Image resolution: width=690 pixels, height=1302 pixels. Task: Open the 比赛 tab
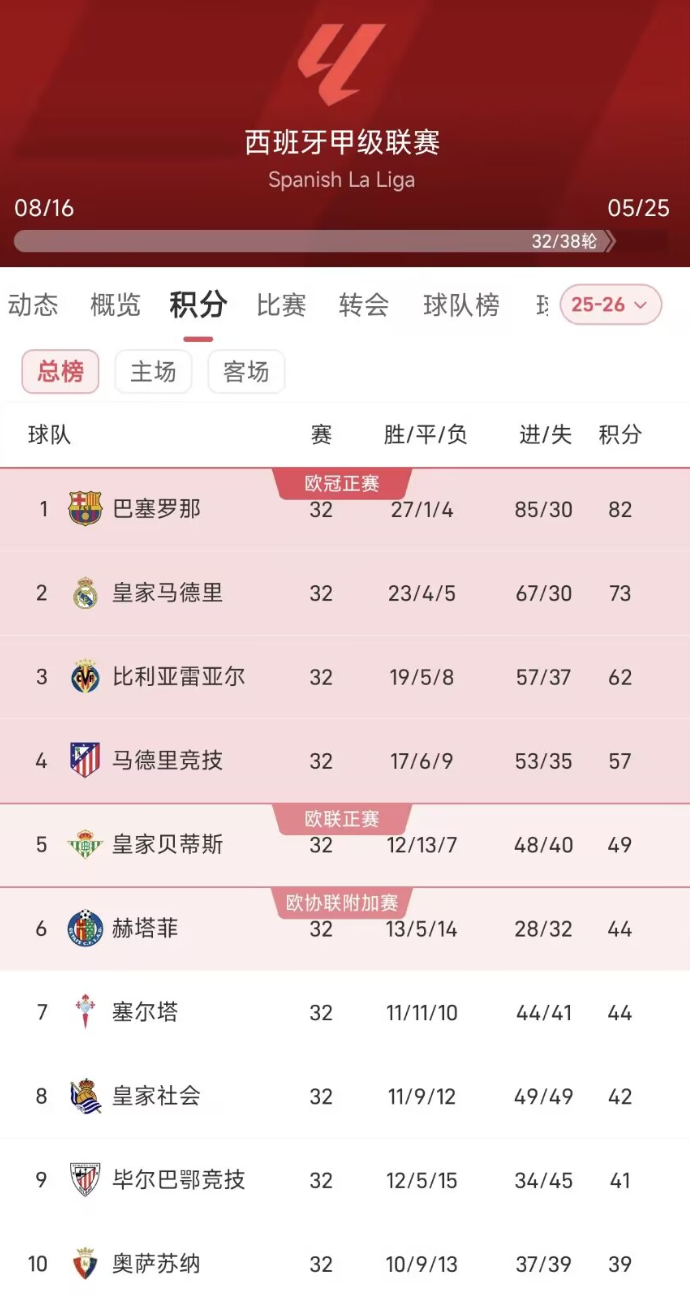pos(281,305)
